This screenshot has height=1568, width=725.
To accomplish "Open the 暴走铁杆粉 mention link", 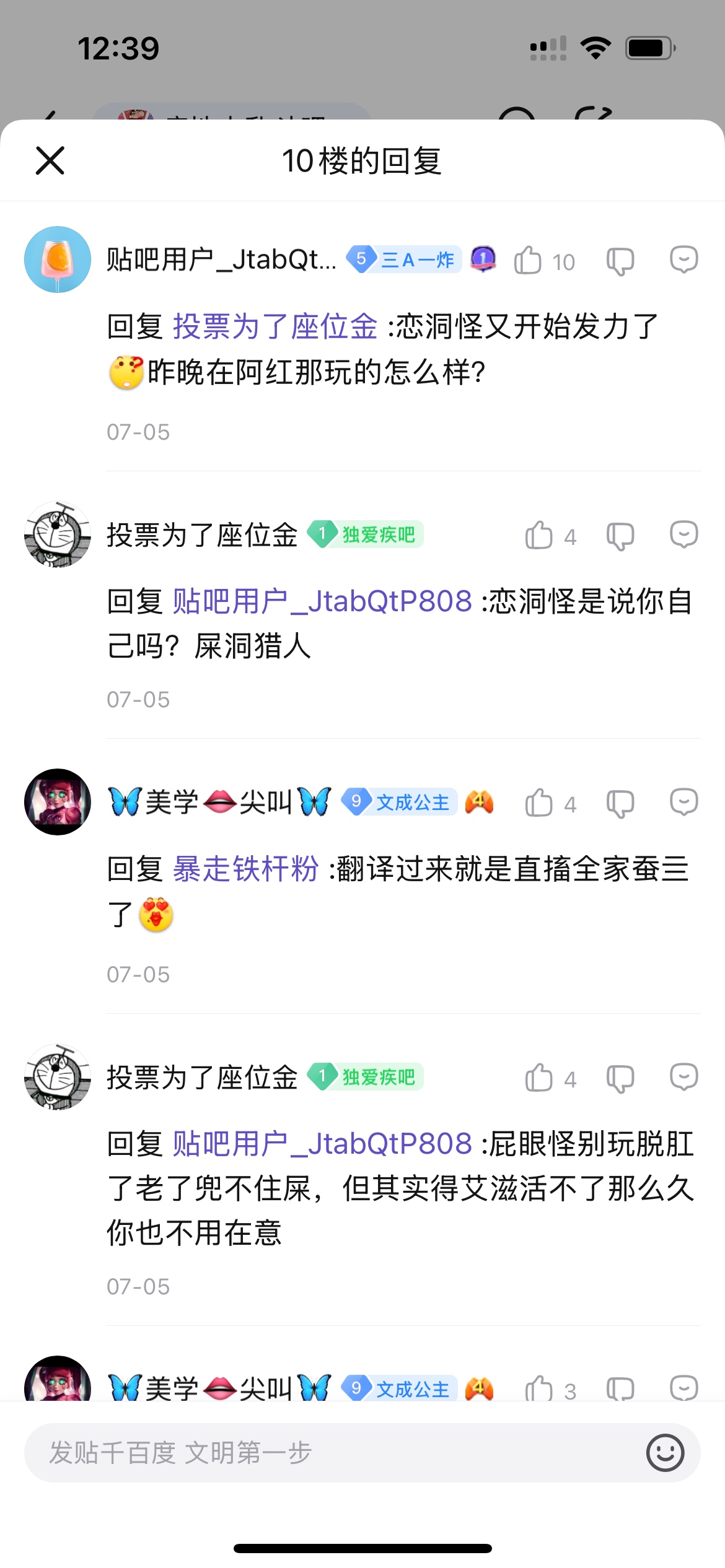I will (245, 869).
